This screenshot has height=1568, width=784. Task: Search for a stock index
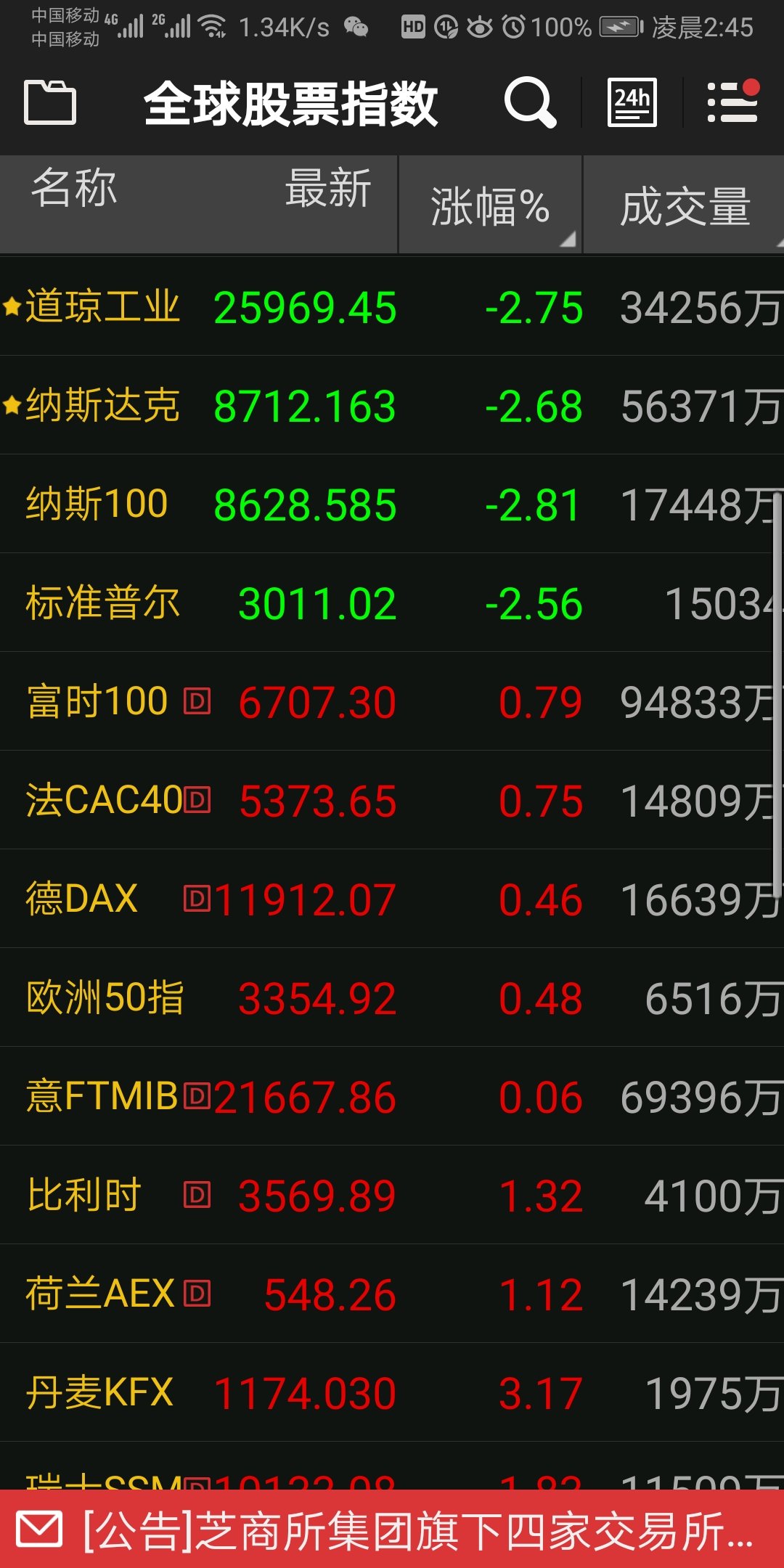point(530,102)
